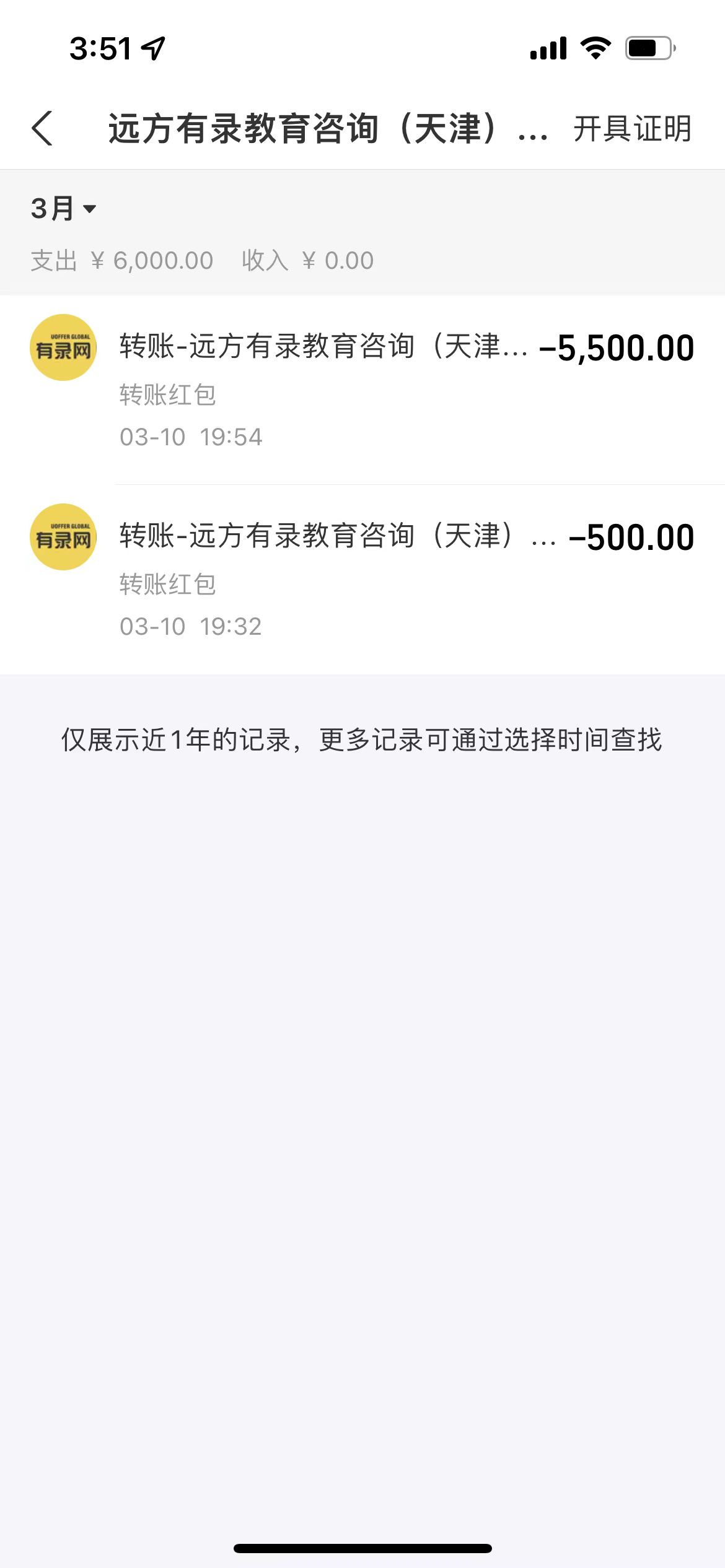Go back using the back arrow

[42, 129]
